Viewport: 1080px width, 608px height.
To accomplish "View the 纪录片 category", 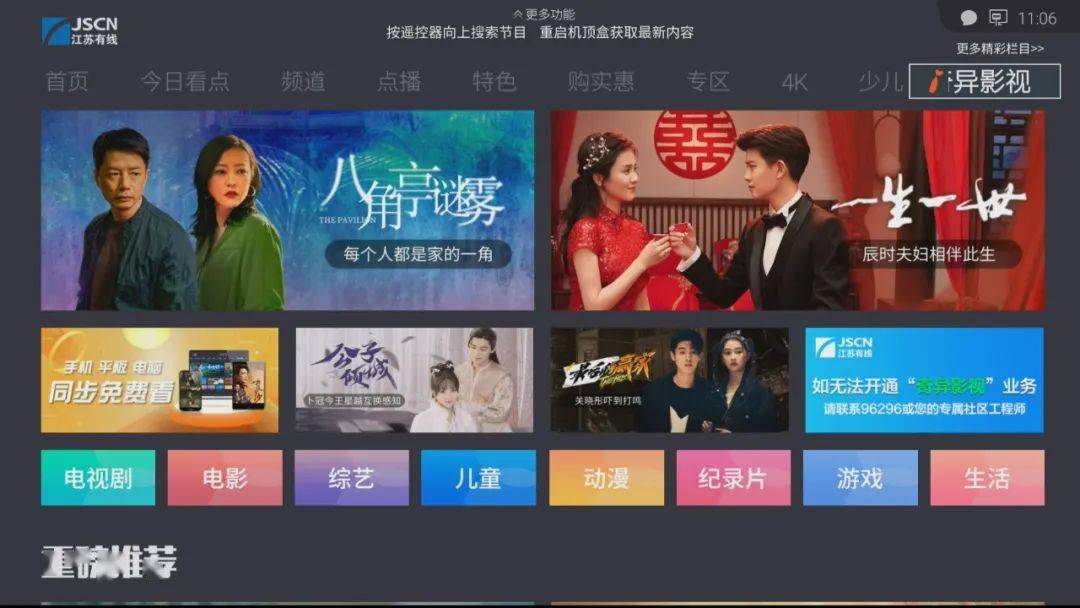I will [733, 478].
